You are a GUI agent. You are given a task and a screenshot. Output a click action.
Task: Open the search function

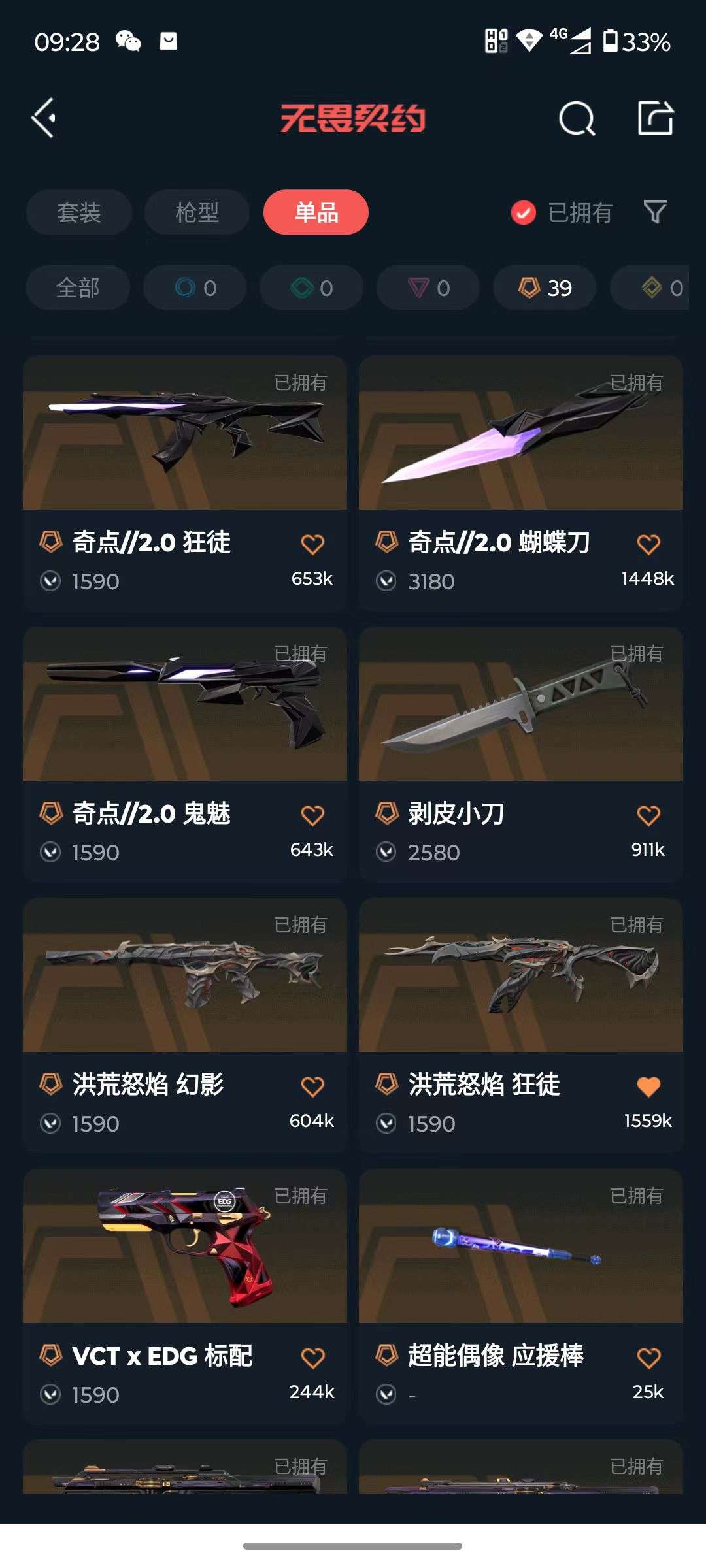[x=578, y=118]
